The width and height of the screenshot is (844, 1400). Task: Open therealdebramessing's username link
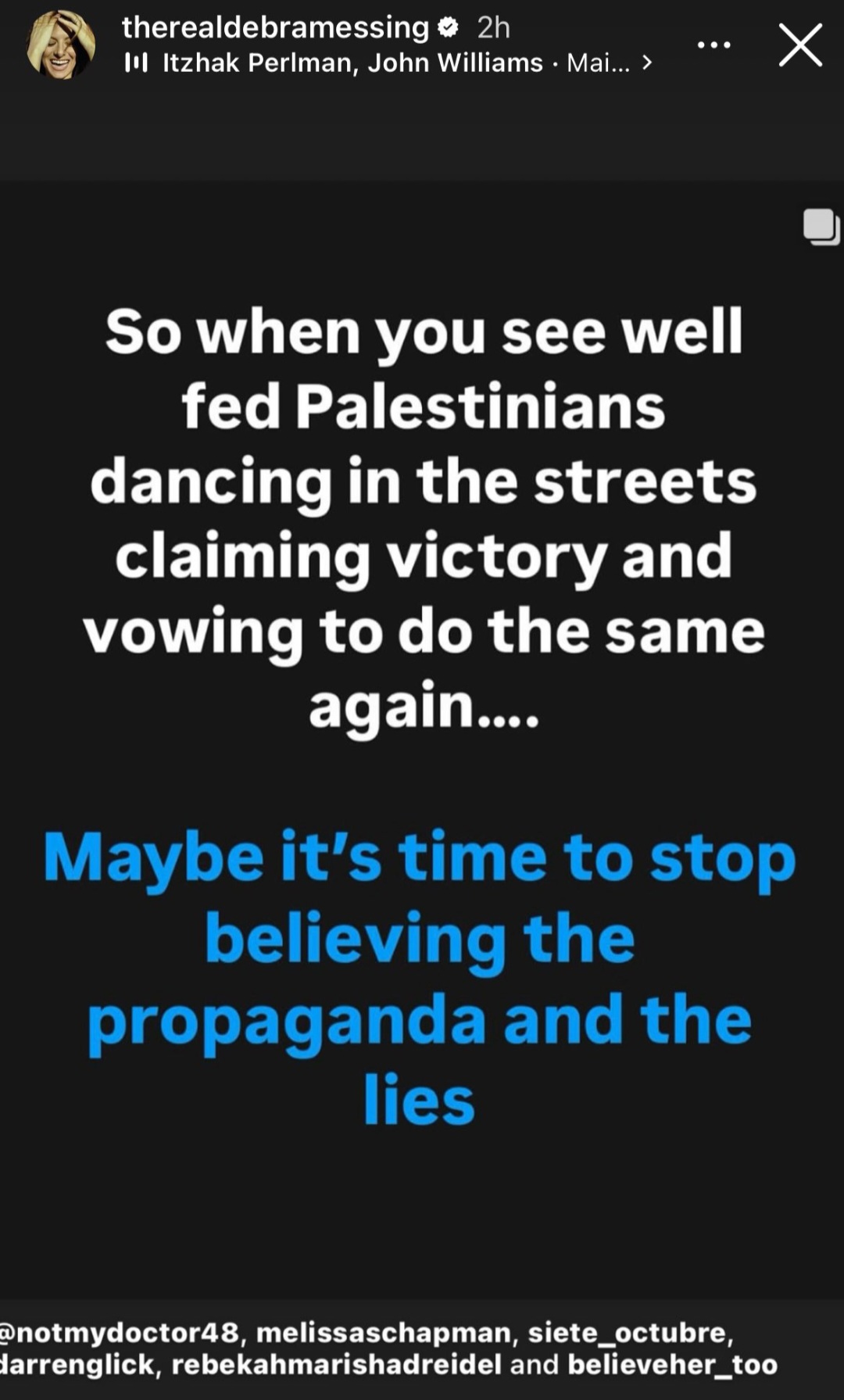(275, 27)
